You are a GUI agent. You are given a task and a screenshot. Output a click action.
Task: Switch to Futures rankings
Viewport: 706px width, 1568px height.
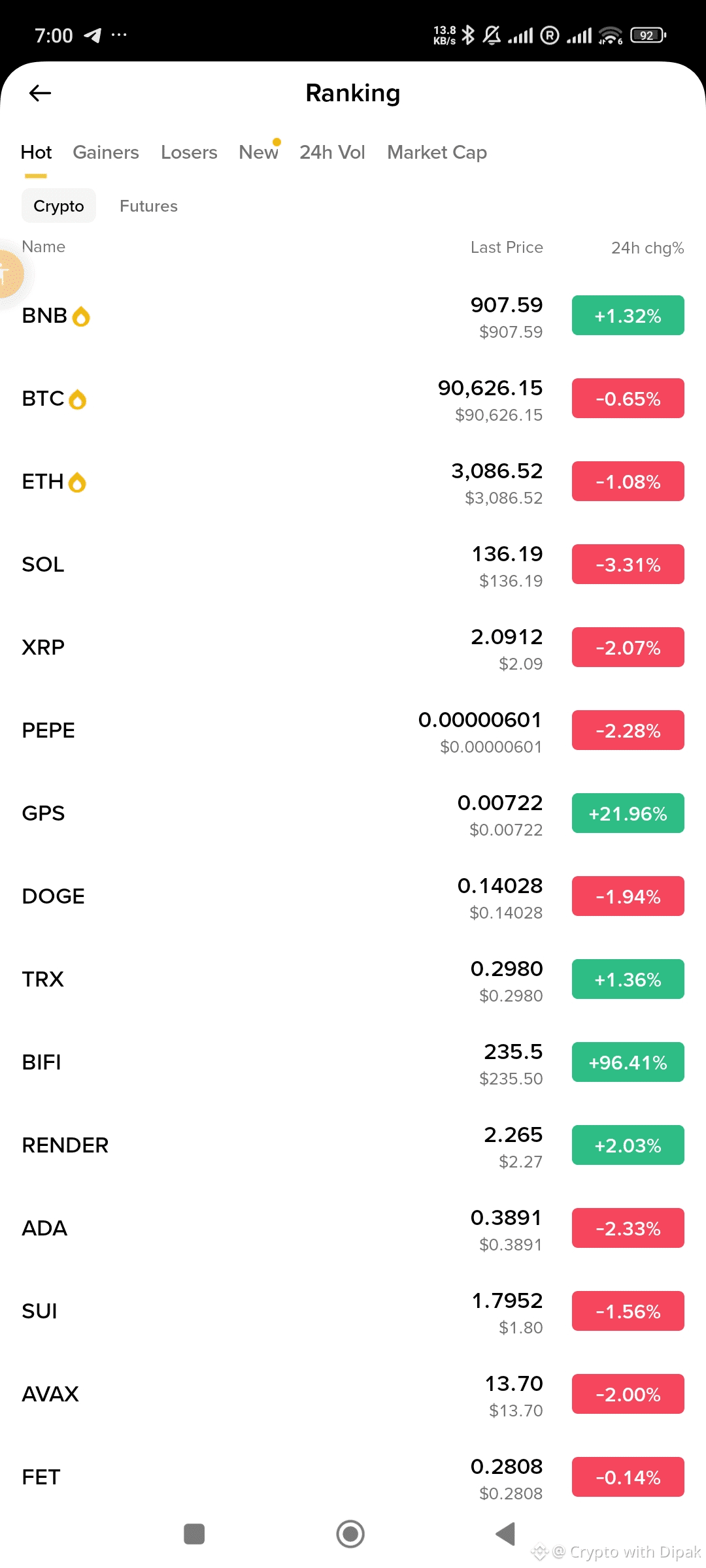[148, 206]
